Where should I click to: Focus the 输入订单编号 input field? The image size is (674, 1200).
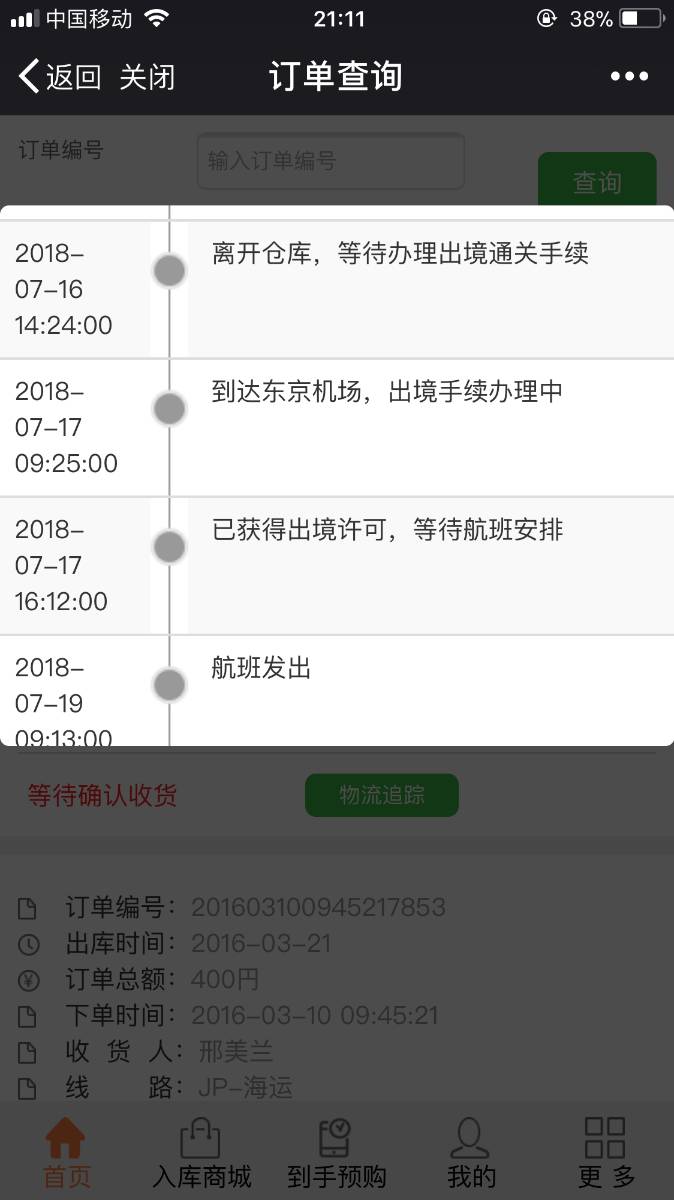[x=331, y=161]
